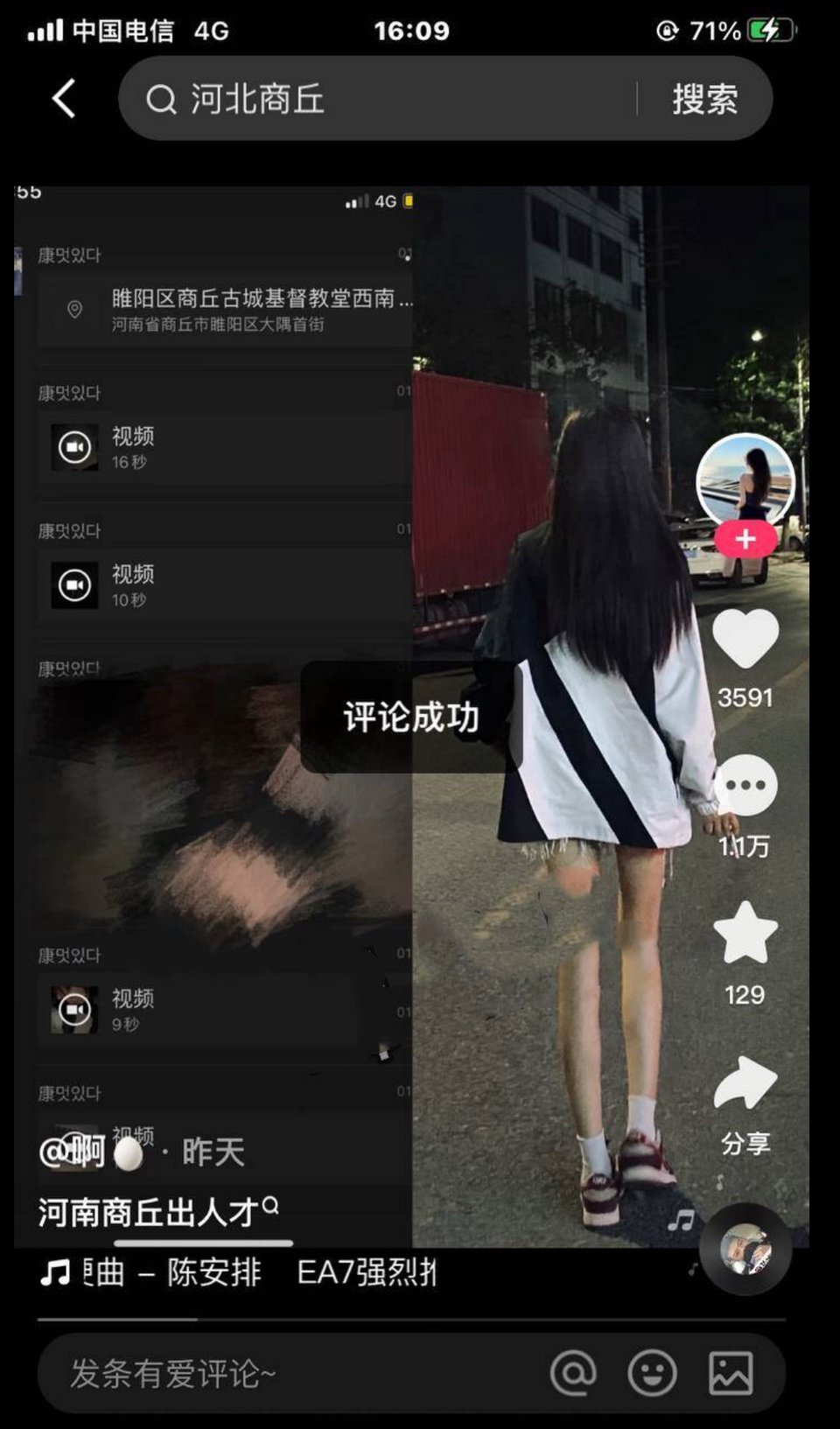This screenshot has width=840, height=1429.
Task: Like the video with the heart icon
Action: tap(745, 640)
